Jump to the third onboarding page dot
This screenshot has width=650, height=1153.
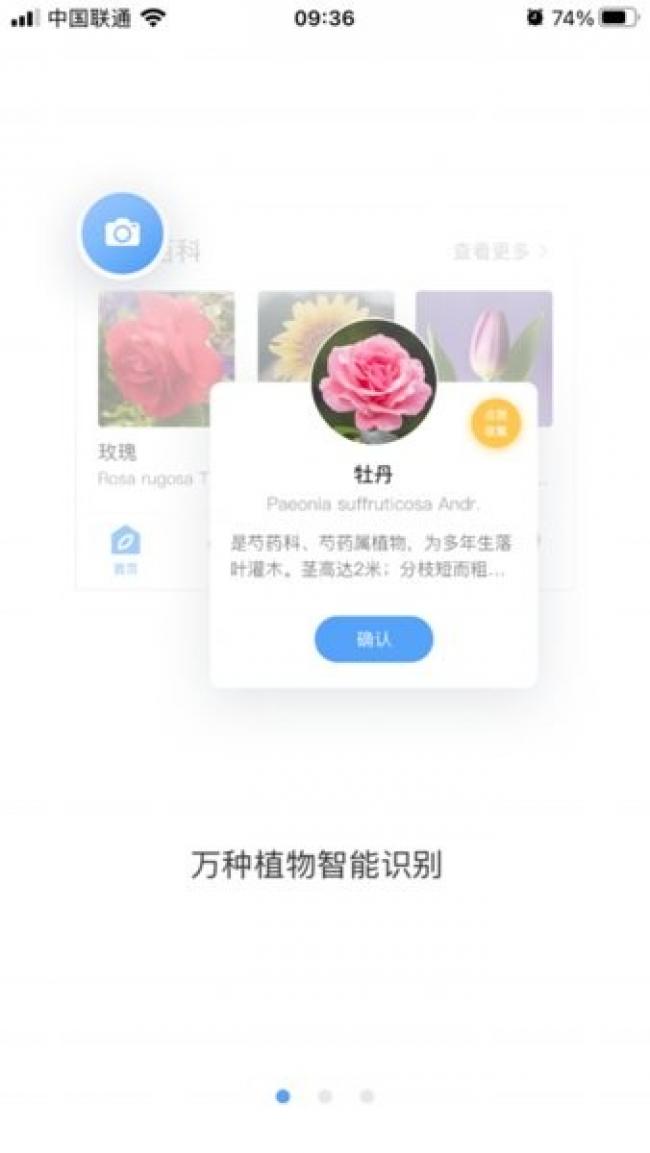coord(367,1096)
